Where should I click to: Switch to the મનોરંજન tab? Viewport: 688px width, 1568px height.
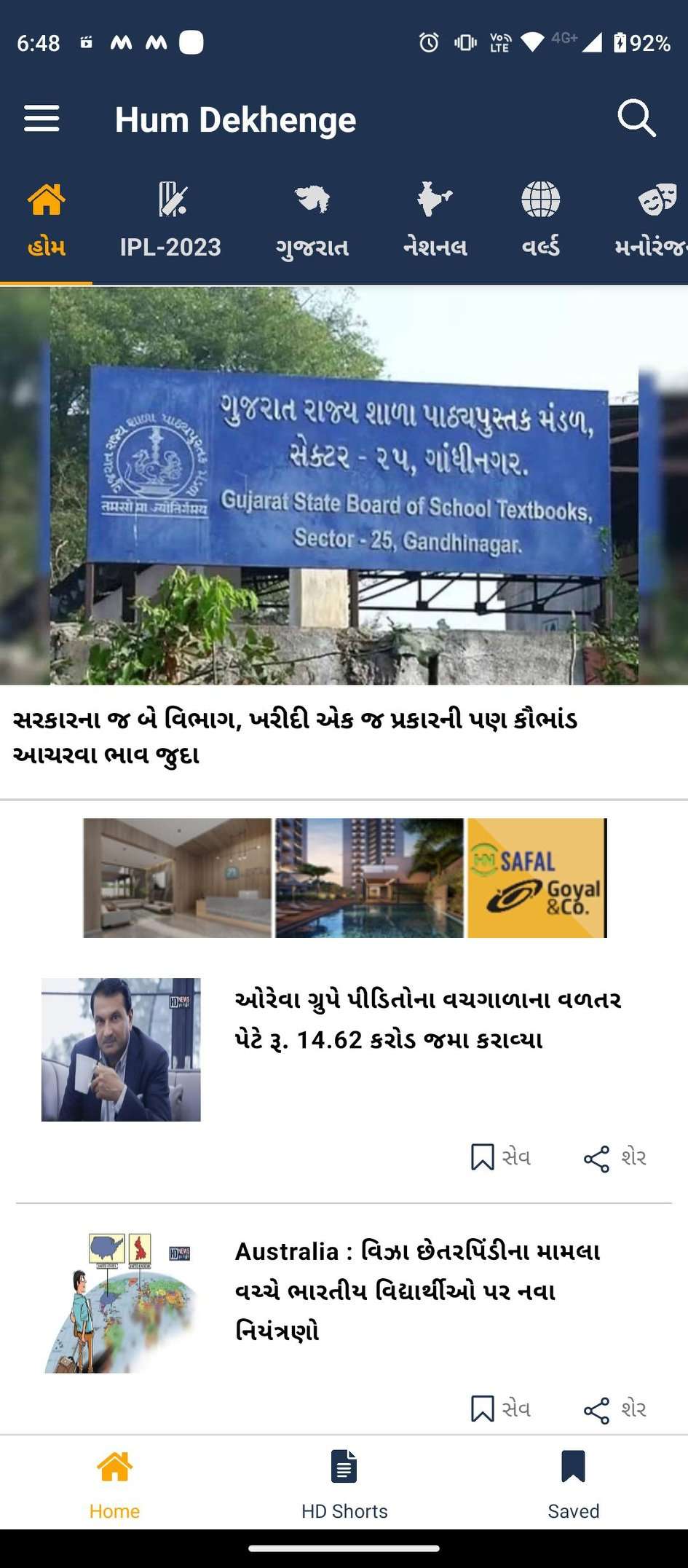[652, 221]
